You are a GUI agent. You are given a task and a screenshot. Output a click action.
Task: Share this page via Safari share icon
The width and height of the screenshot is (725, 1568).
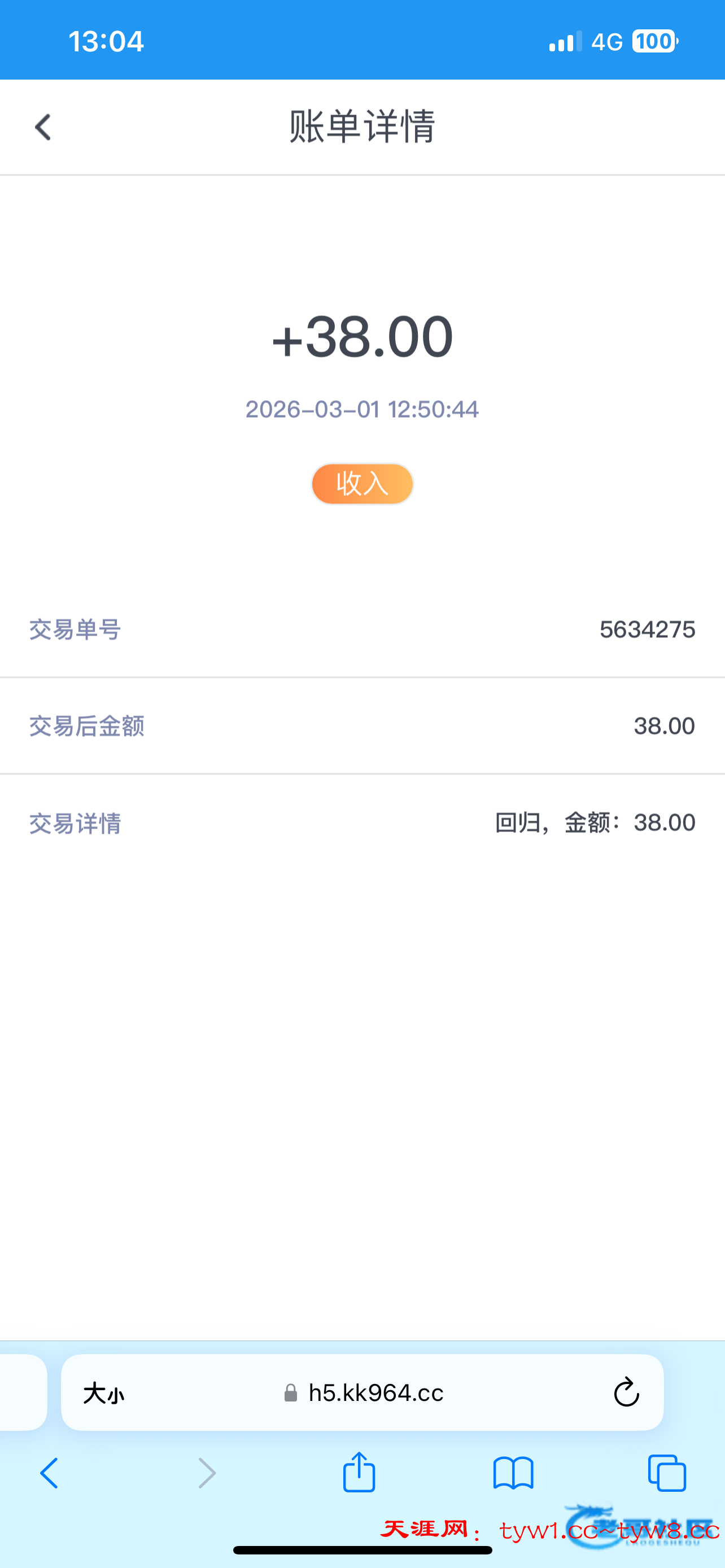pos(359,1473)
